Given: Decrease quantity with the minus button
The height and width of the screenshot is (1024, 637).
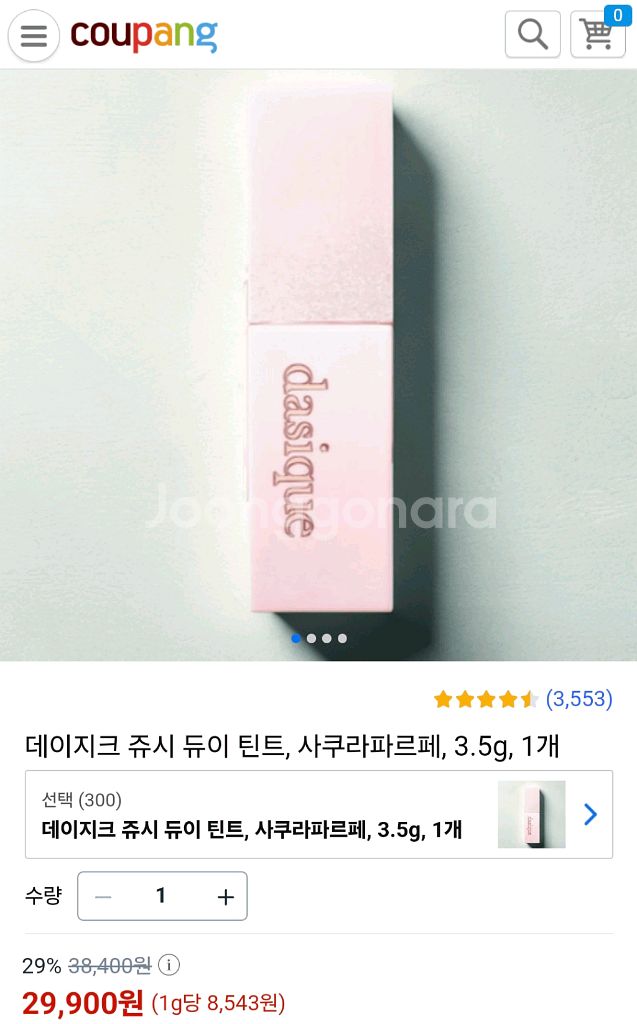Looking at the screenshot, I should pyautogui.click(x=103, y=896).
